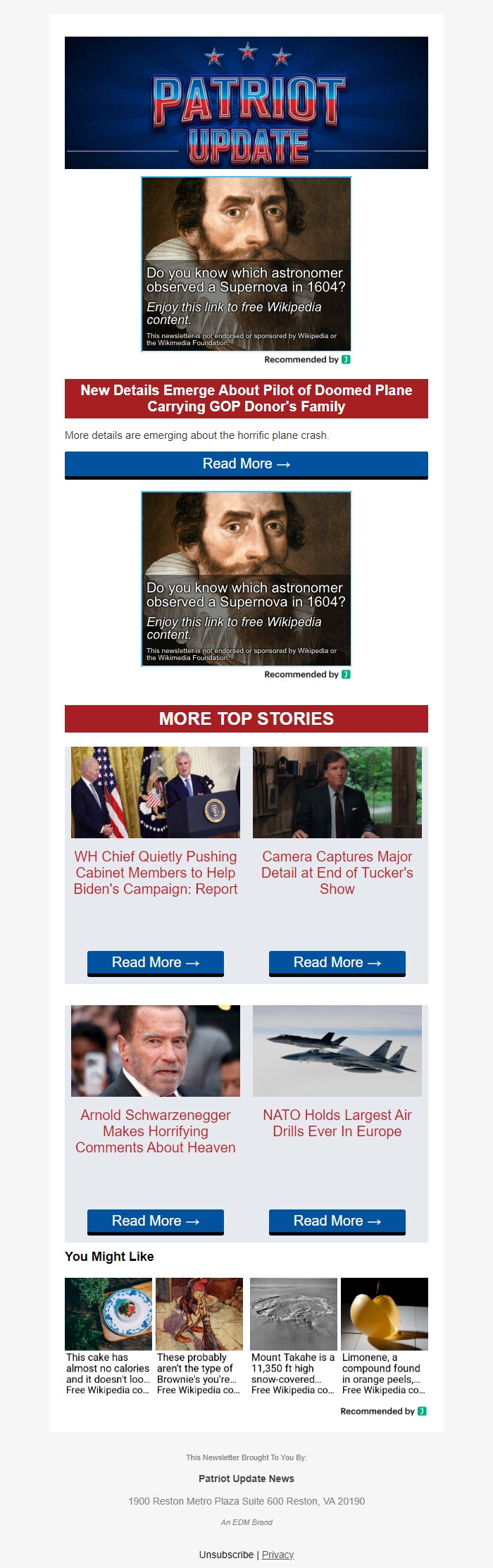Open New Details Emerge About Pilot headline

(x=246, y=399)
